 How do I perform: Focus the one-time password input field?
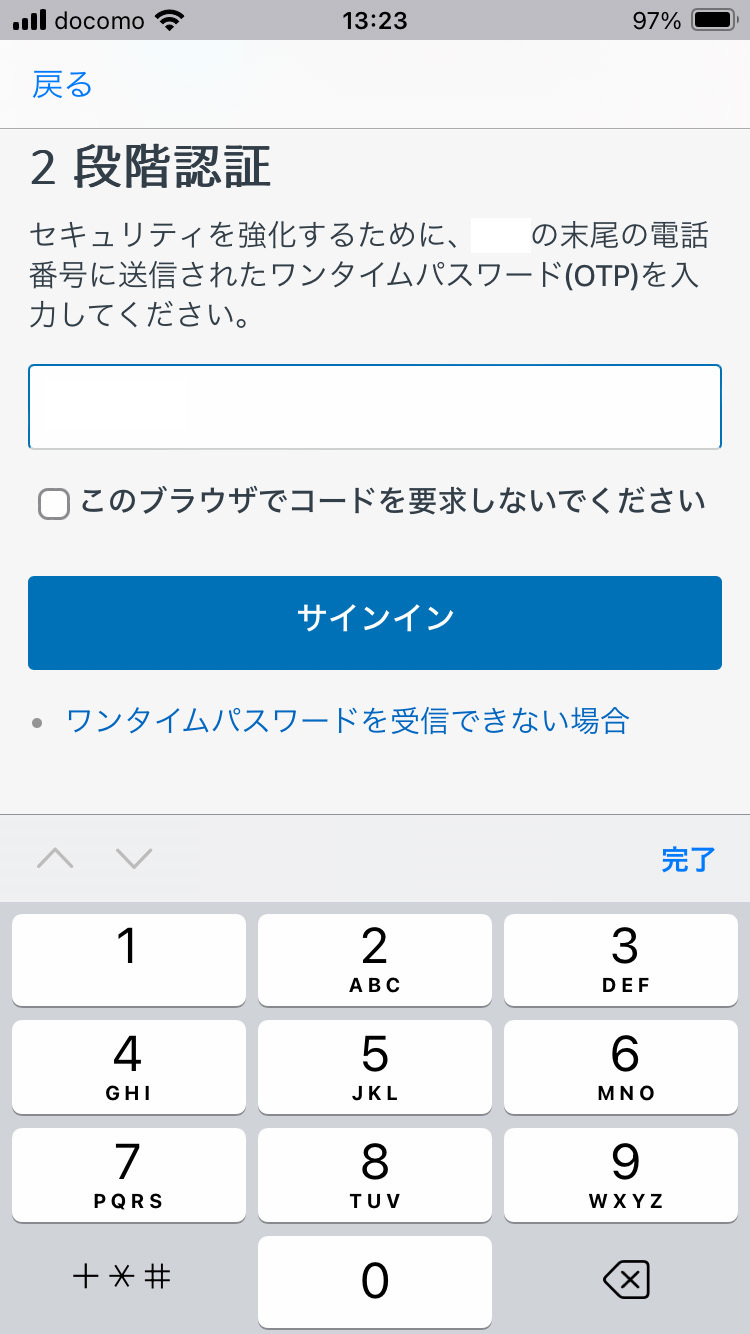coord(375,407)
